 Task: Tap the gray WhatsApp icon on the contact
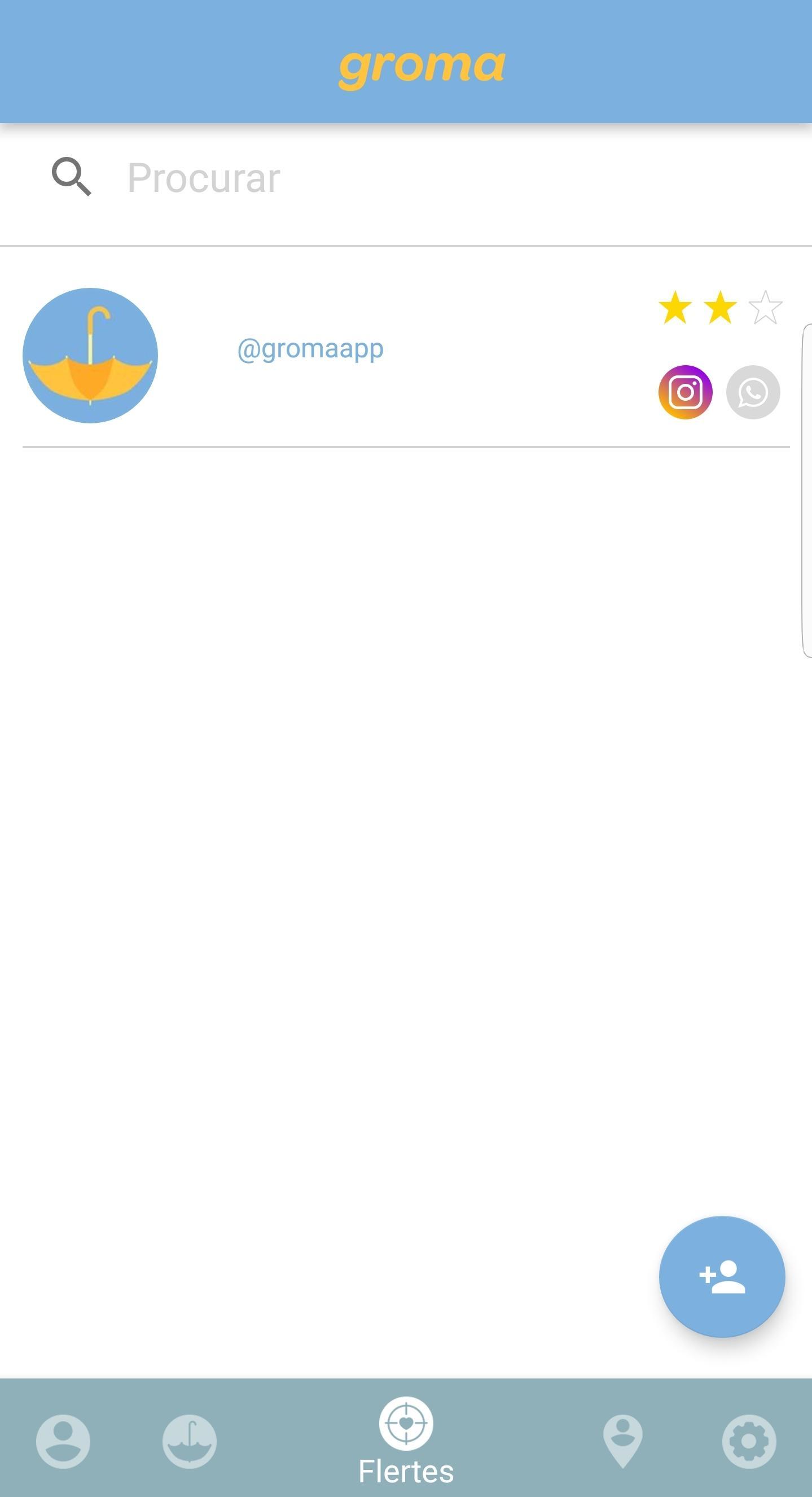click(753, 392)
